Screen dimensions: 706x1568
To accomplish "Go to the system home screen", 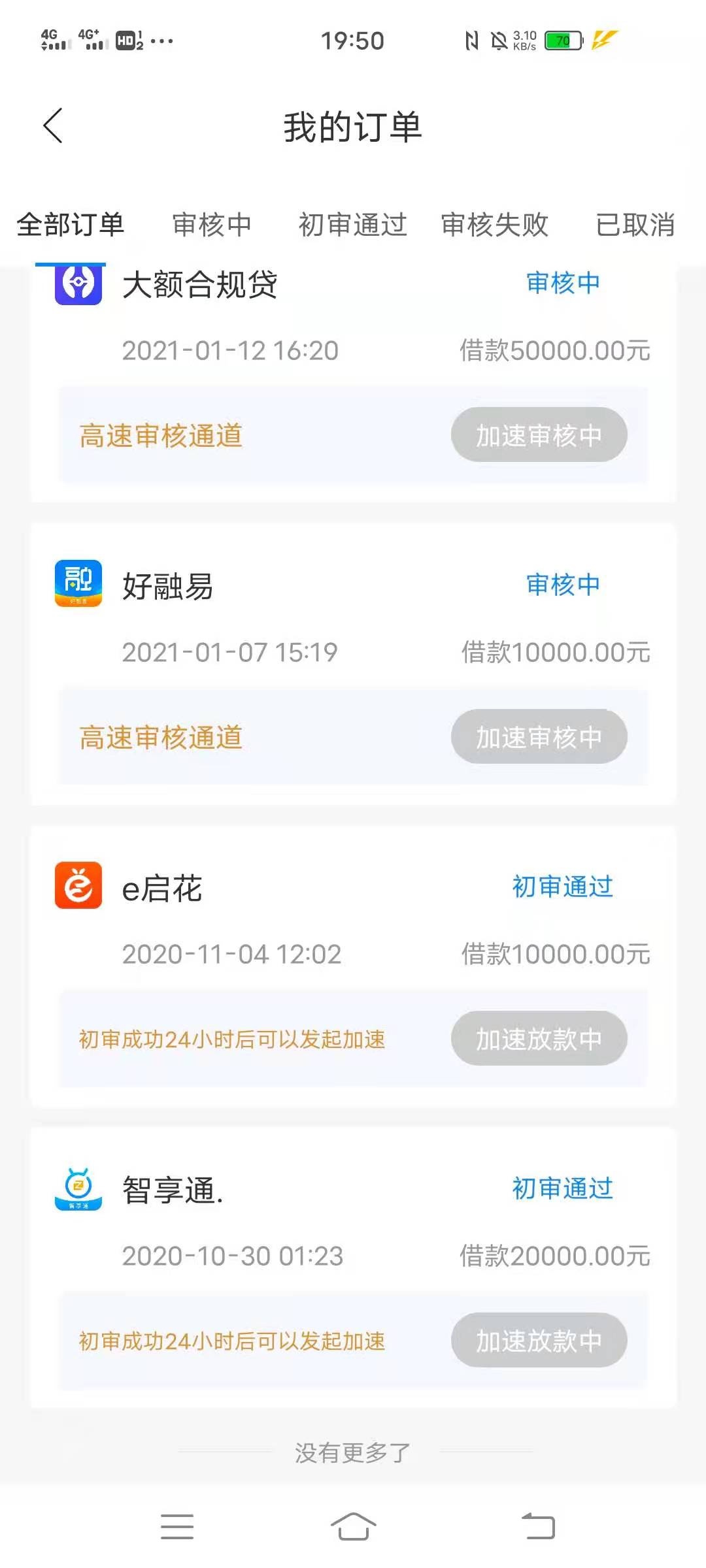I will (x=353, y=1527).
